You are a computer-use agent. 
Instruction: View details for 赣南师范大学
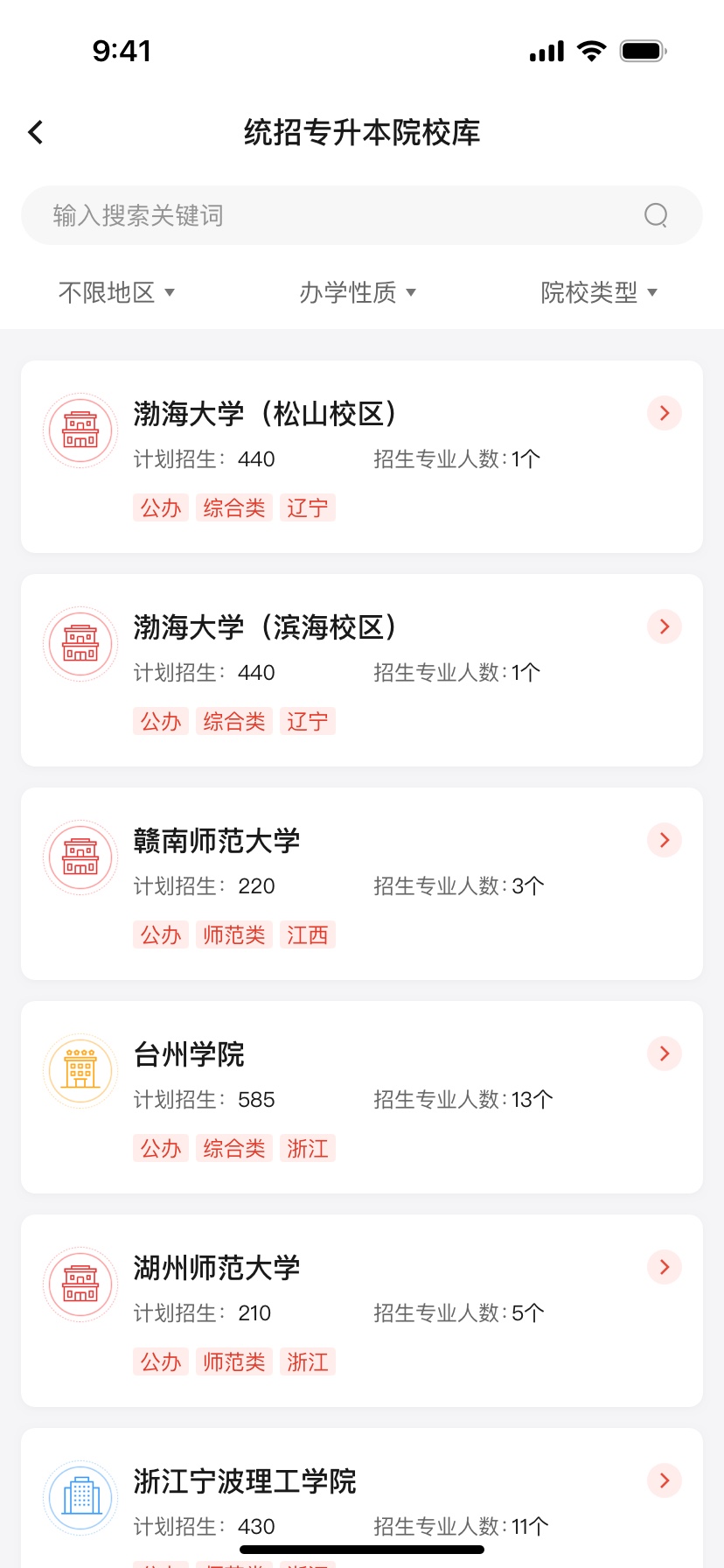(x=362, y=884)
